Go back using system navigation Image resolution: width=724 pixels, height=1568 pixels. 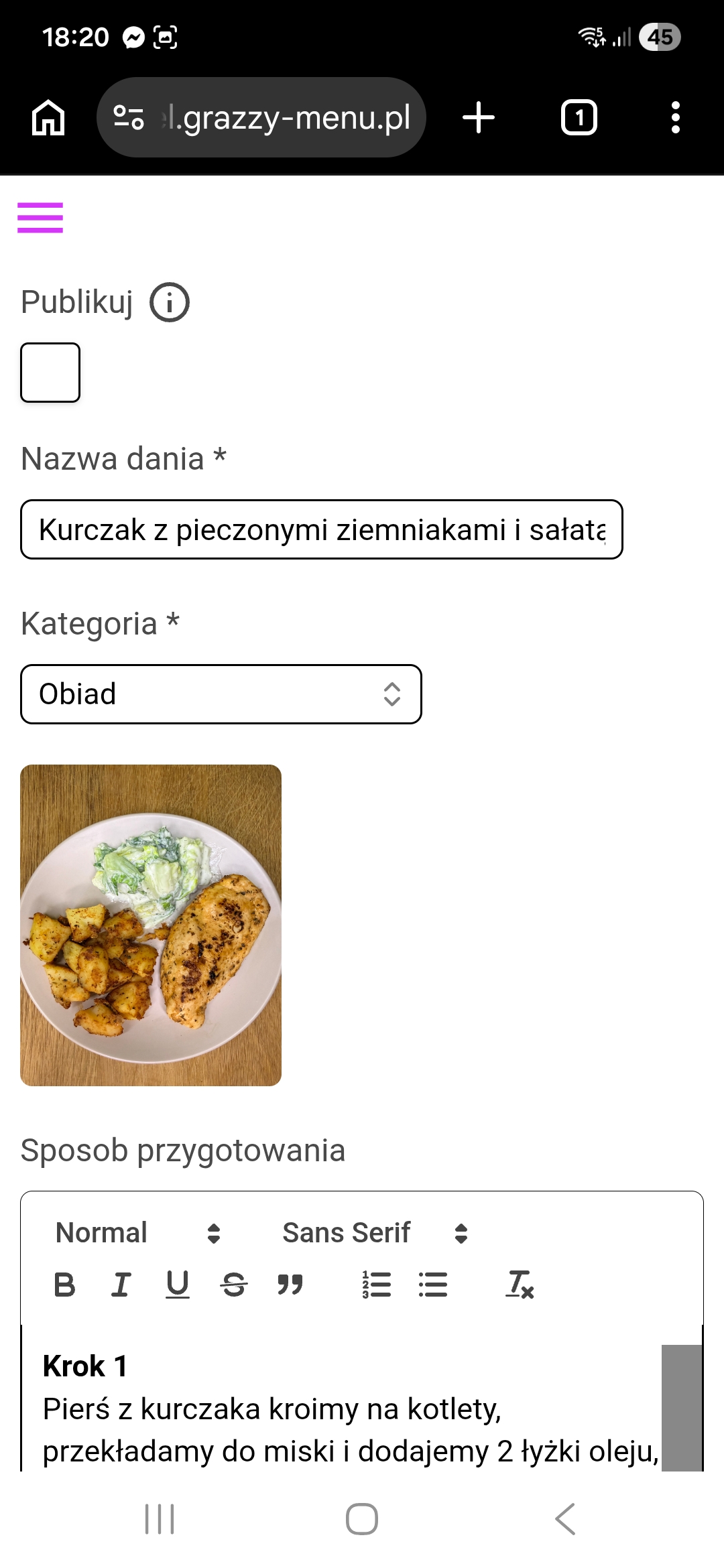(x=565, y=1519)
